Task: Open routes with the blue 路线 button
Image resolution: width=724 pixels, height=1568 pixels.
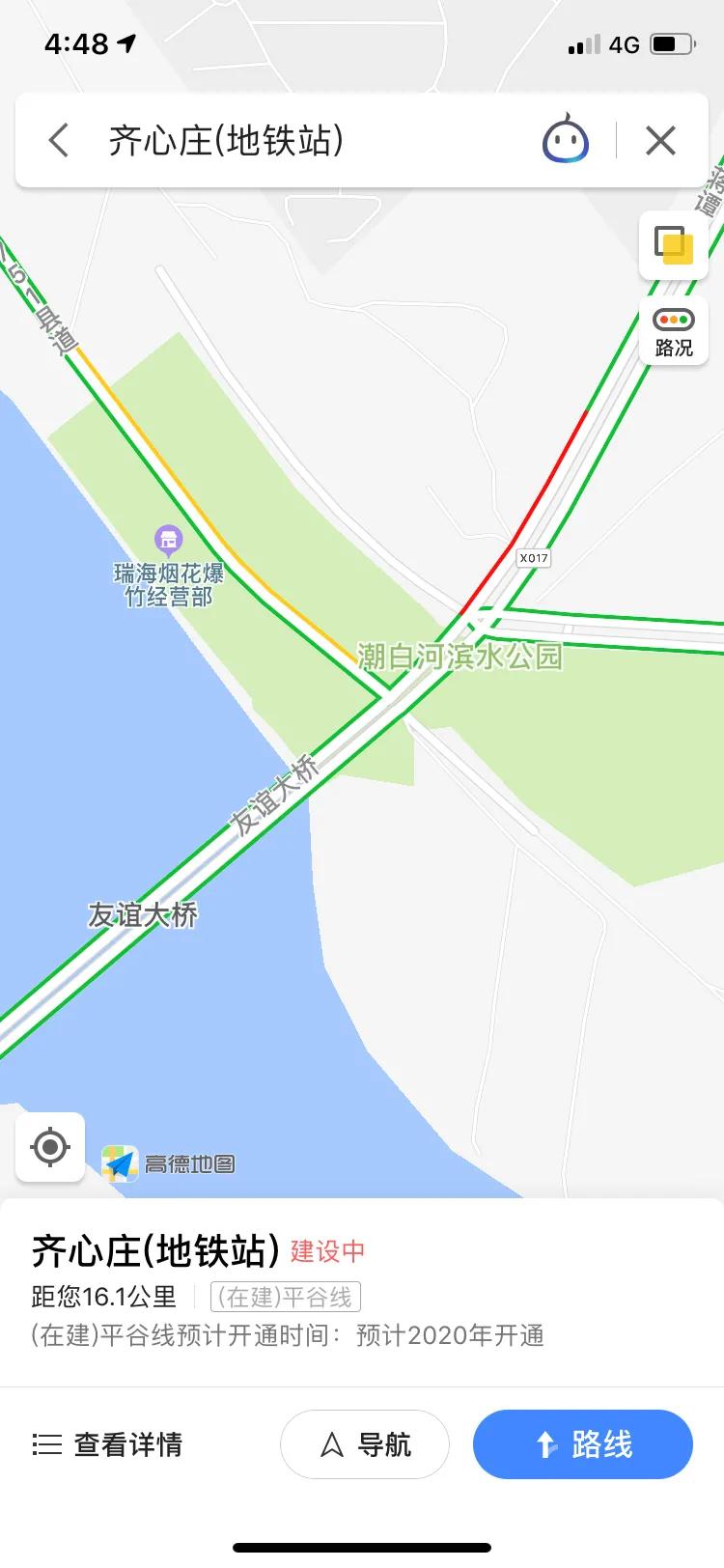Action: point(583,1444)
